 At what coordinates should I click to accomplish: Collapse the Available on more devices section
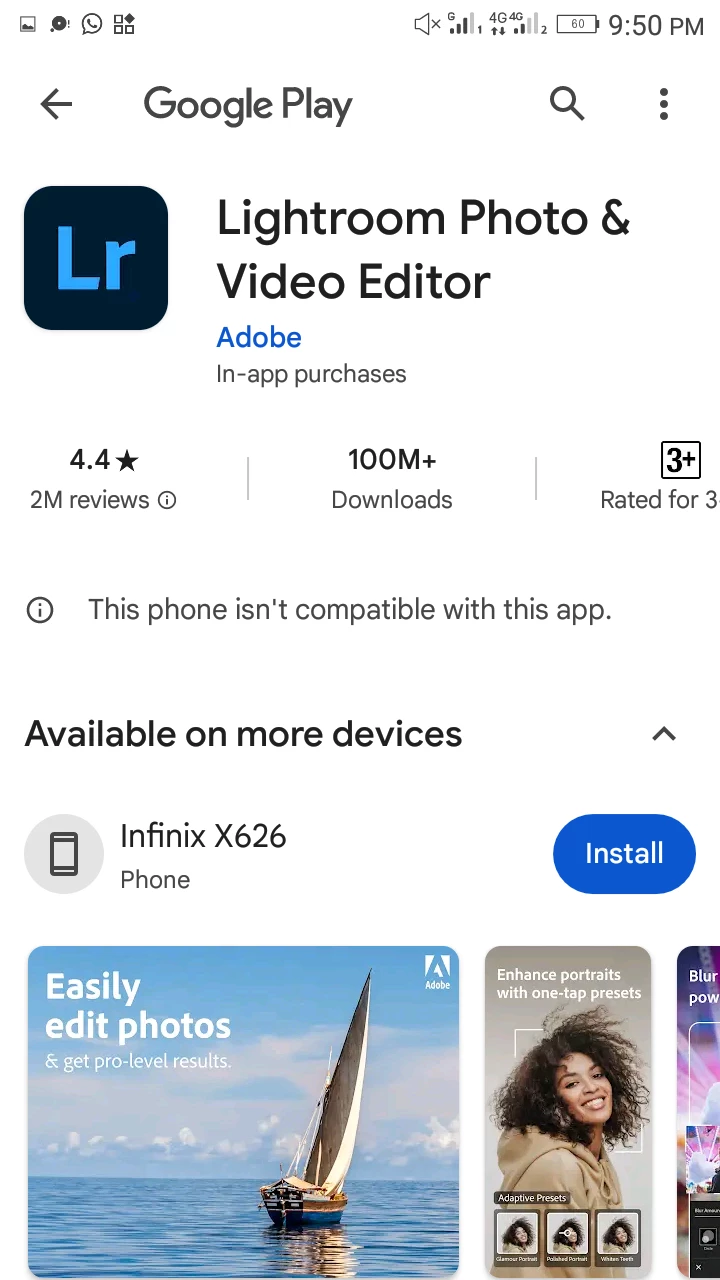(664, 734)
